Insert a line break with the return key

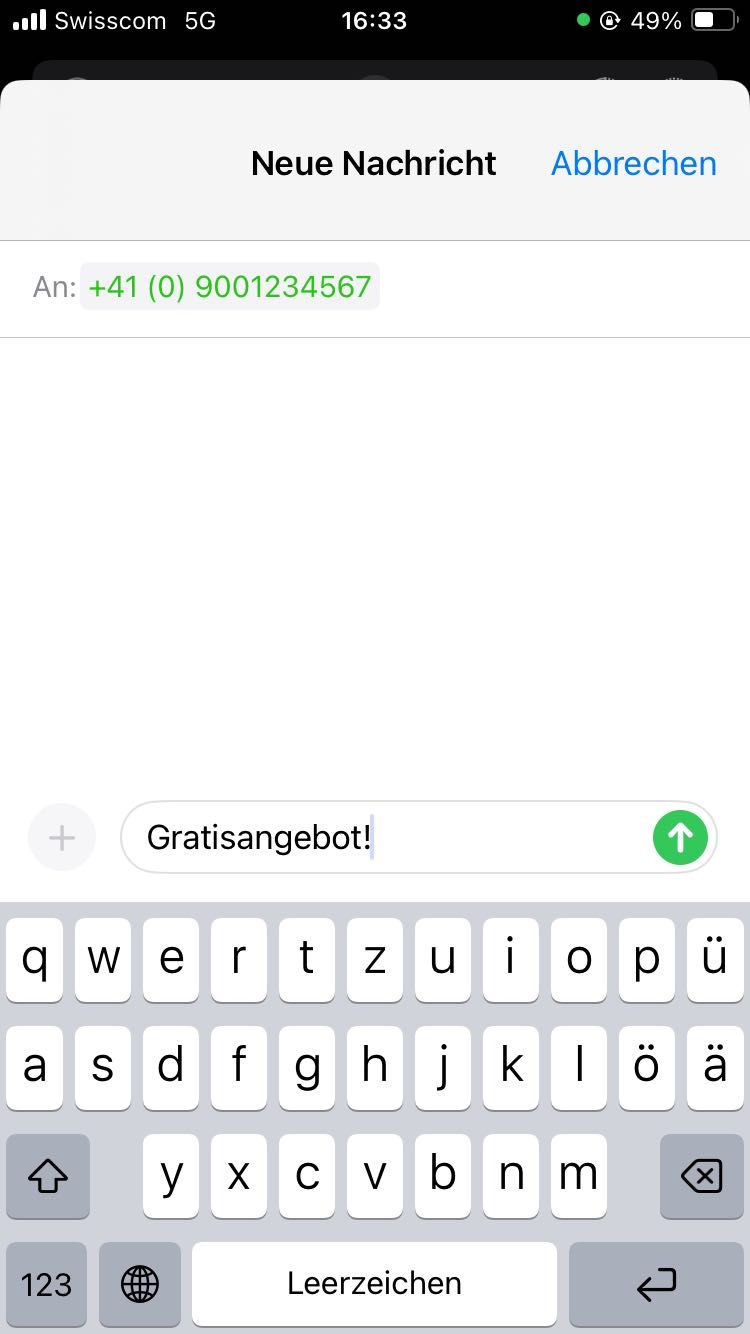pos(656,1284)
